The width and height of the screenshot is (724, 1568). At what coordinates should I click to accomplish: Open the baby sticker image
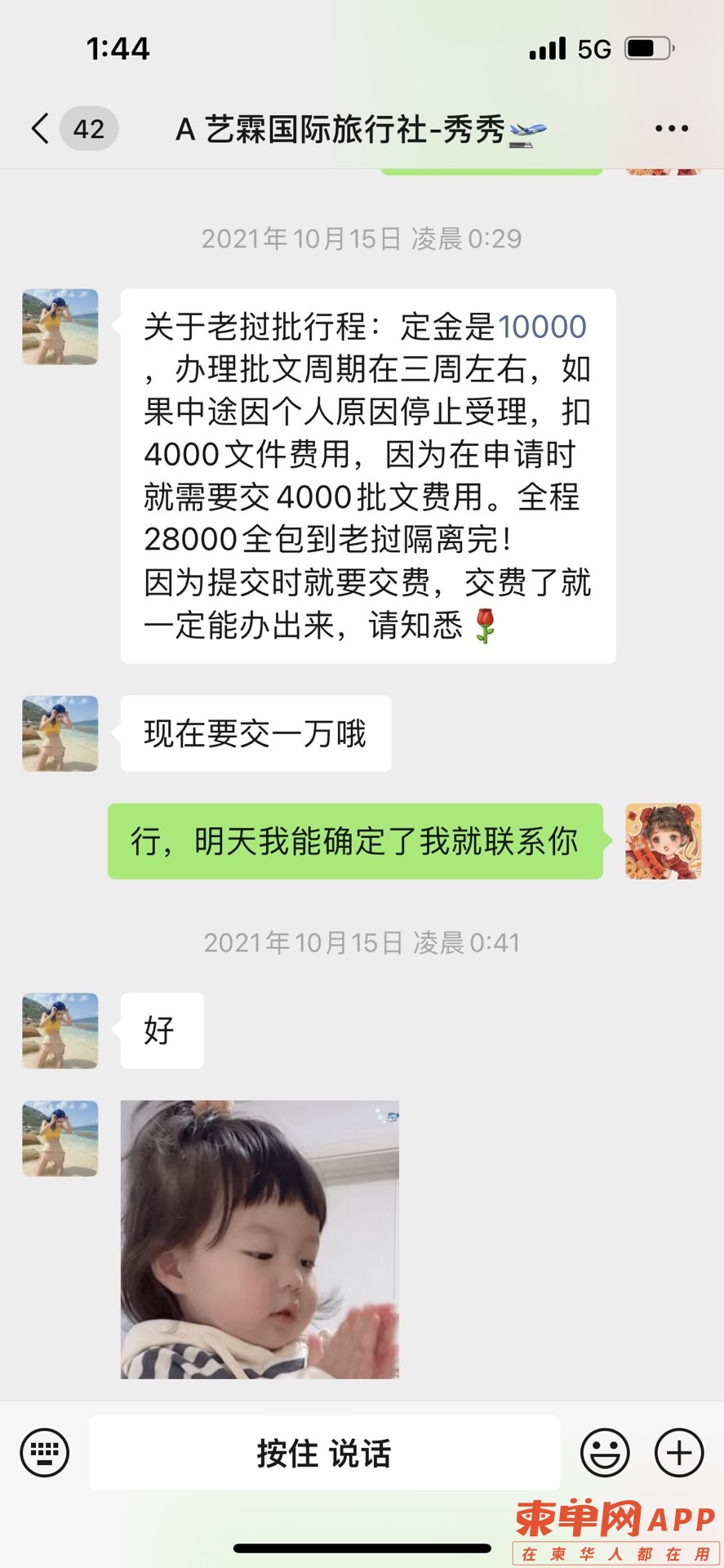coord(260,1239)
